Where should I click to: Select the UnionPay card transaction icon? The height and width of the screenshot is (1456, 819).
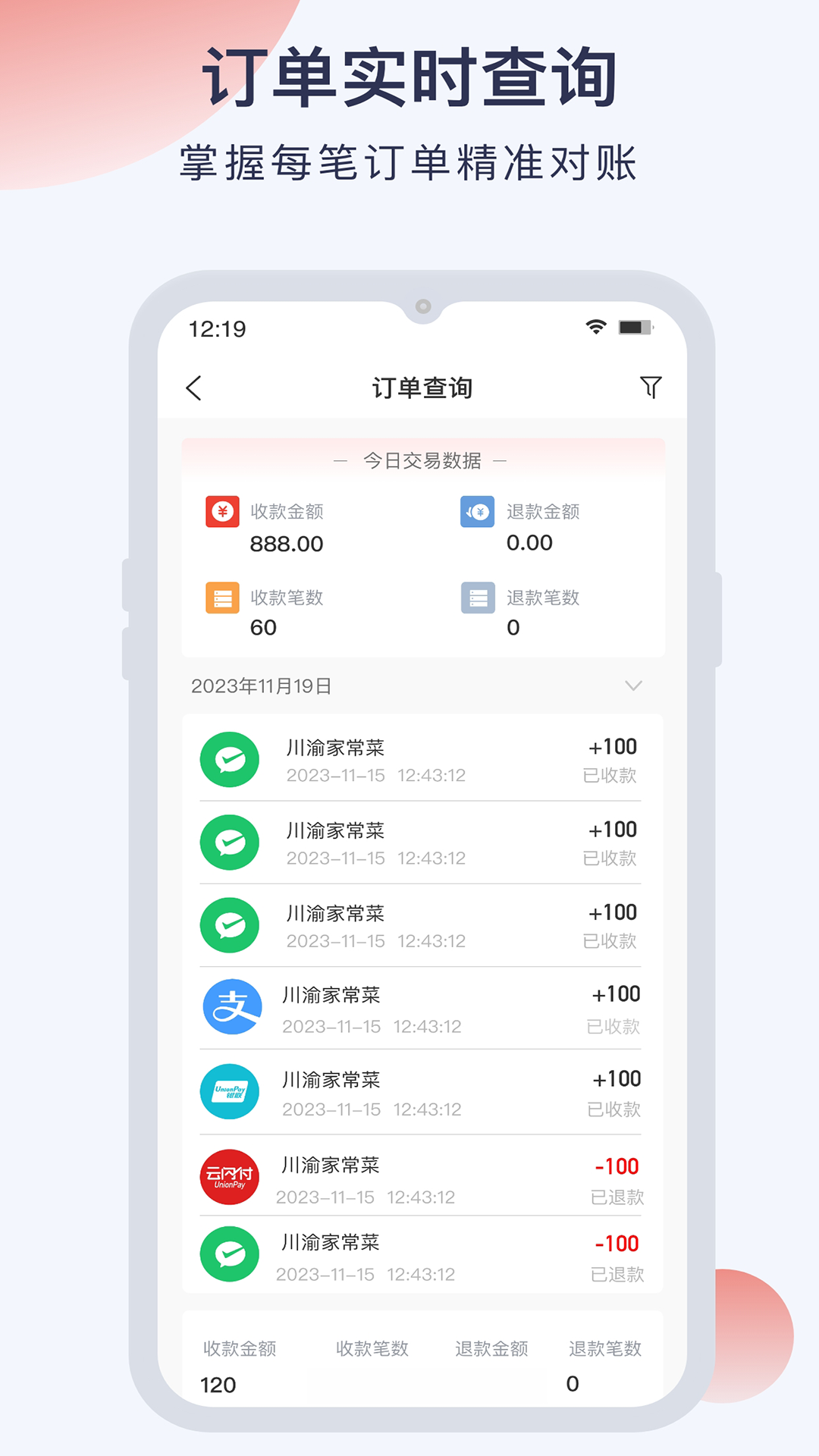click(230, 1092)
